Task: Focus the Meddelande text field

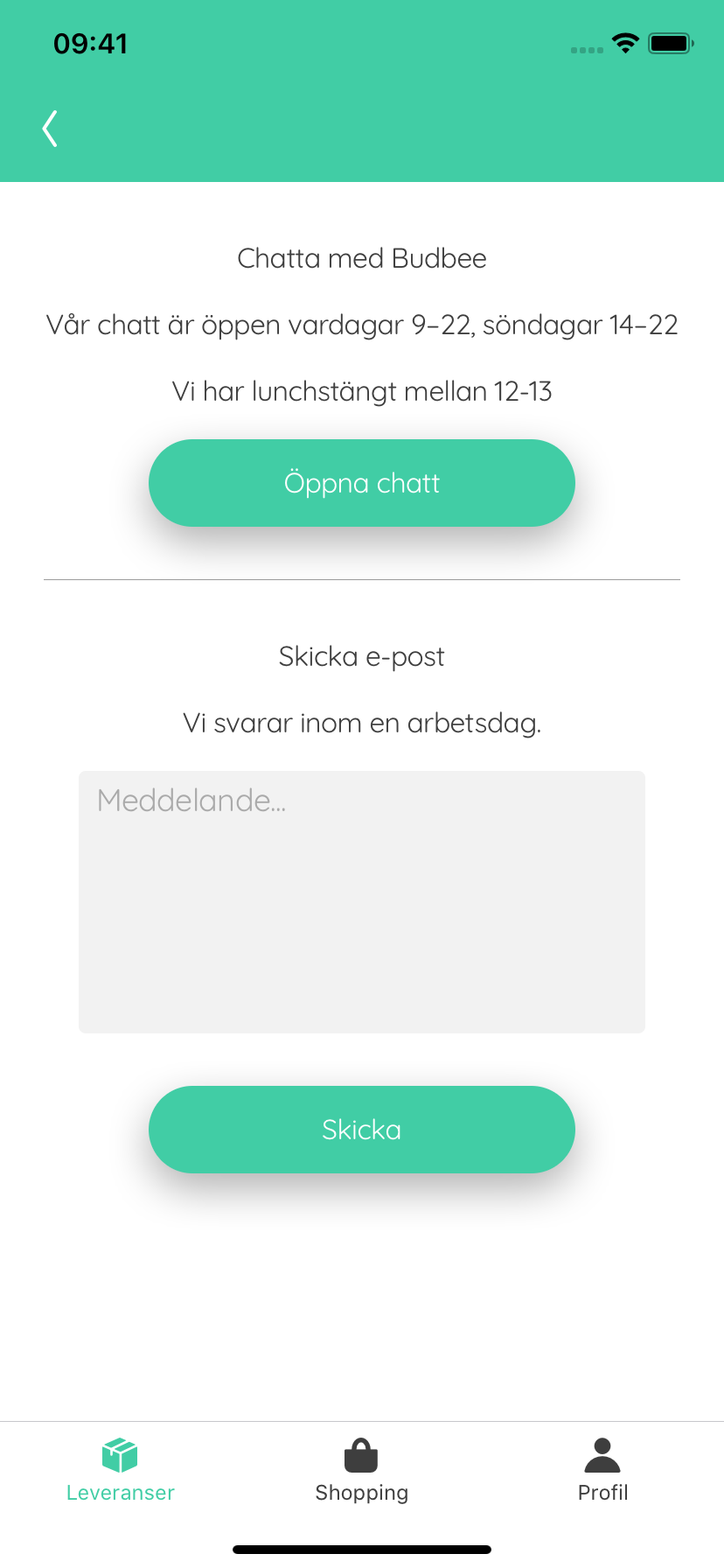Action: click(x=361, y=901)
